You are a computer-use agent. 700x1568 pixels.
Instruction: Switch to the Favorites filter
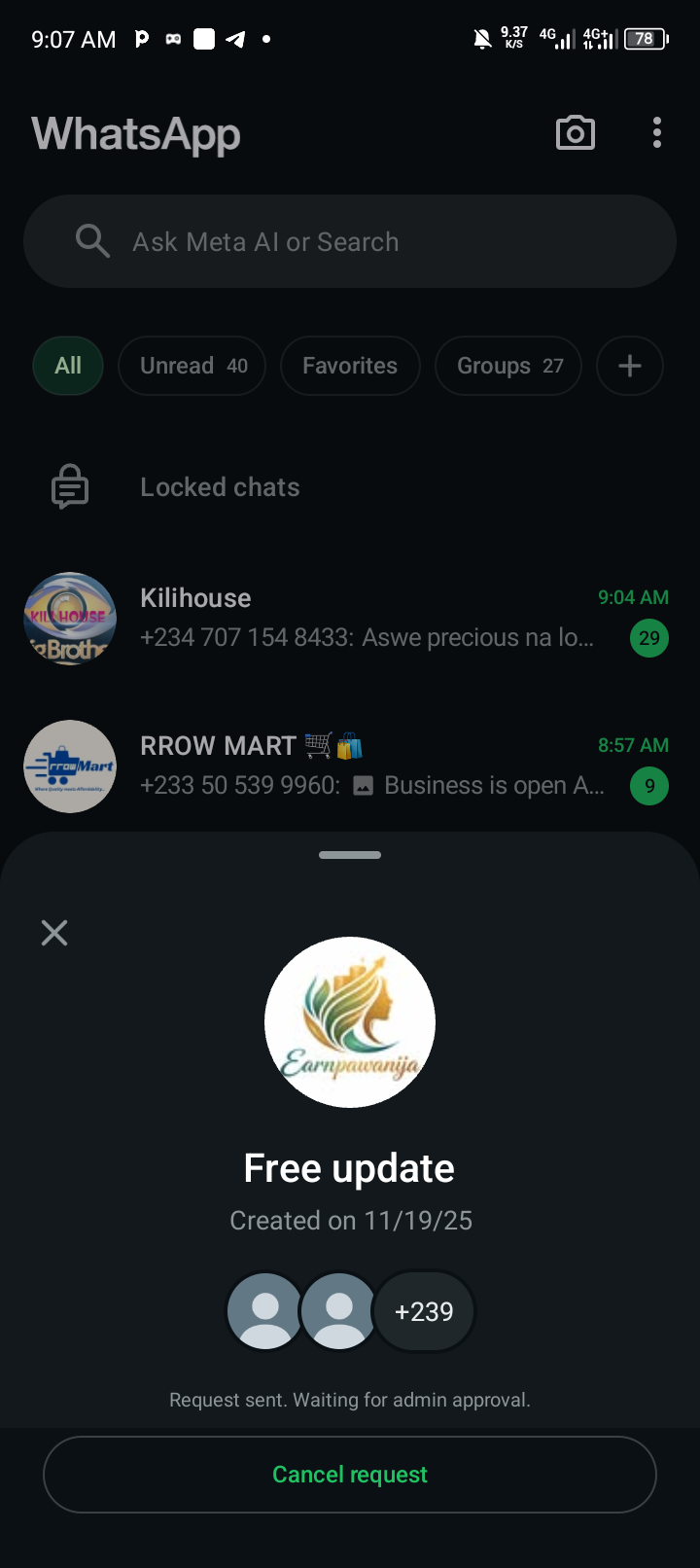(x=350, y=366)
